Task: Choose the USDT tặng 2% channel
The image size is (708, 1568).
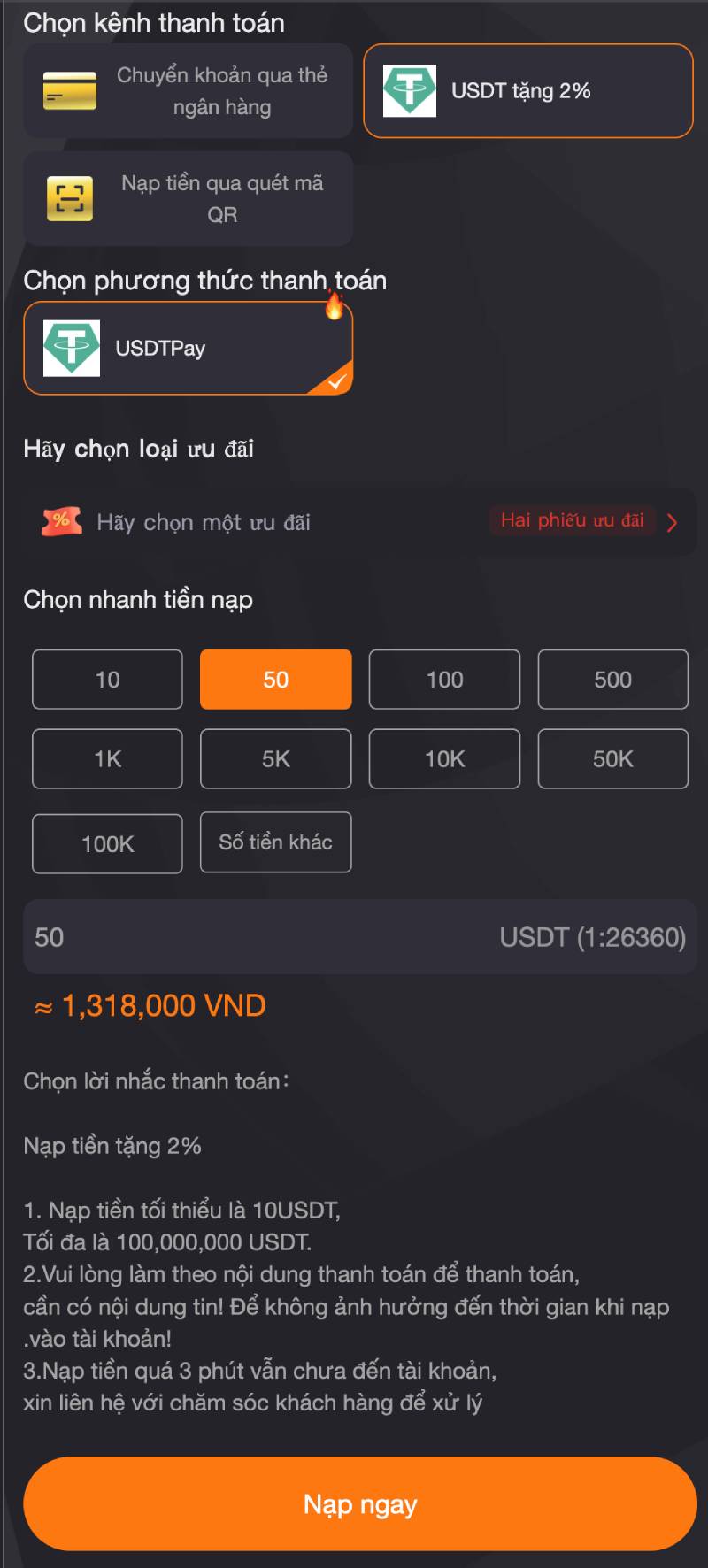Action: click(x=527, y=91)
